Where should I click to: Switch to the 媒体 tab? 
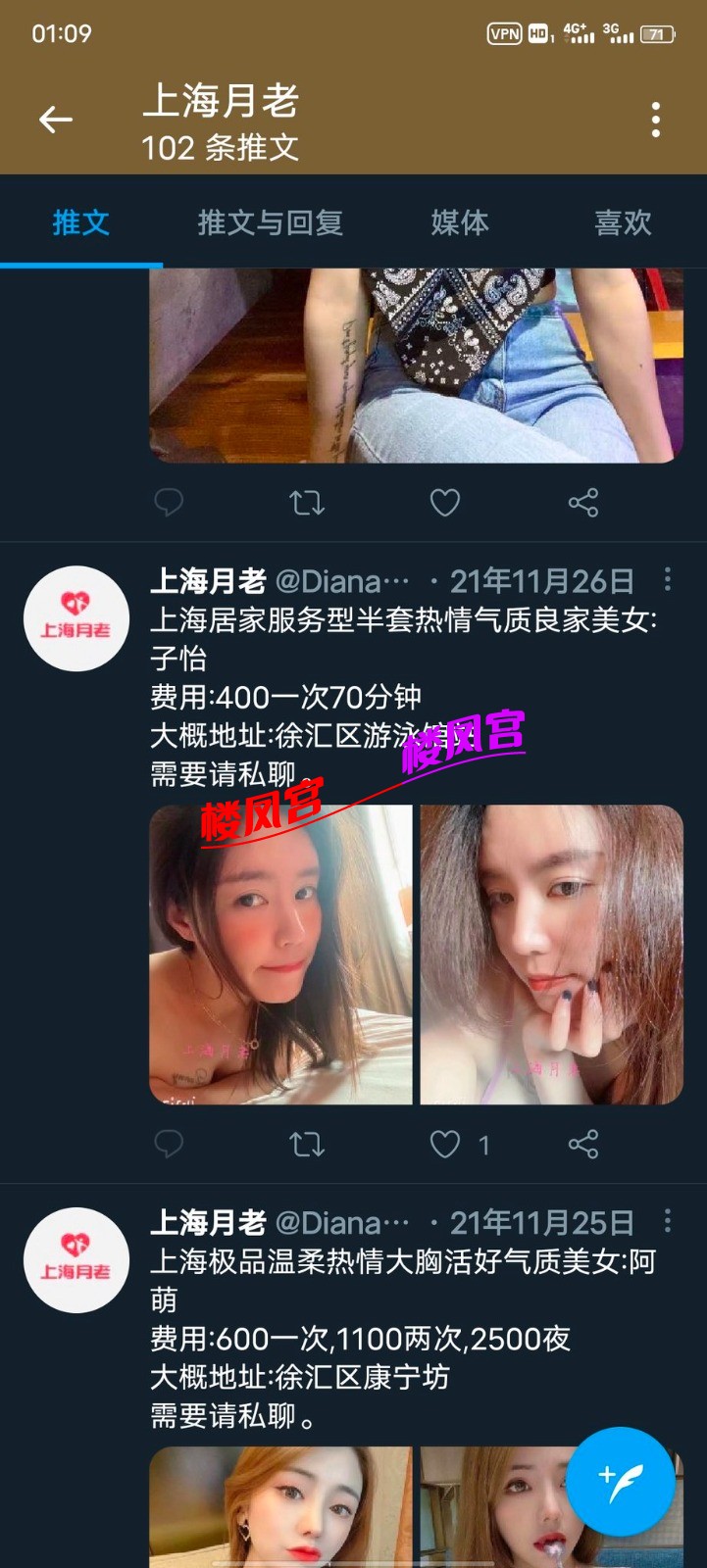click(459, 222)
